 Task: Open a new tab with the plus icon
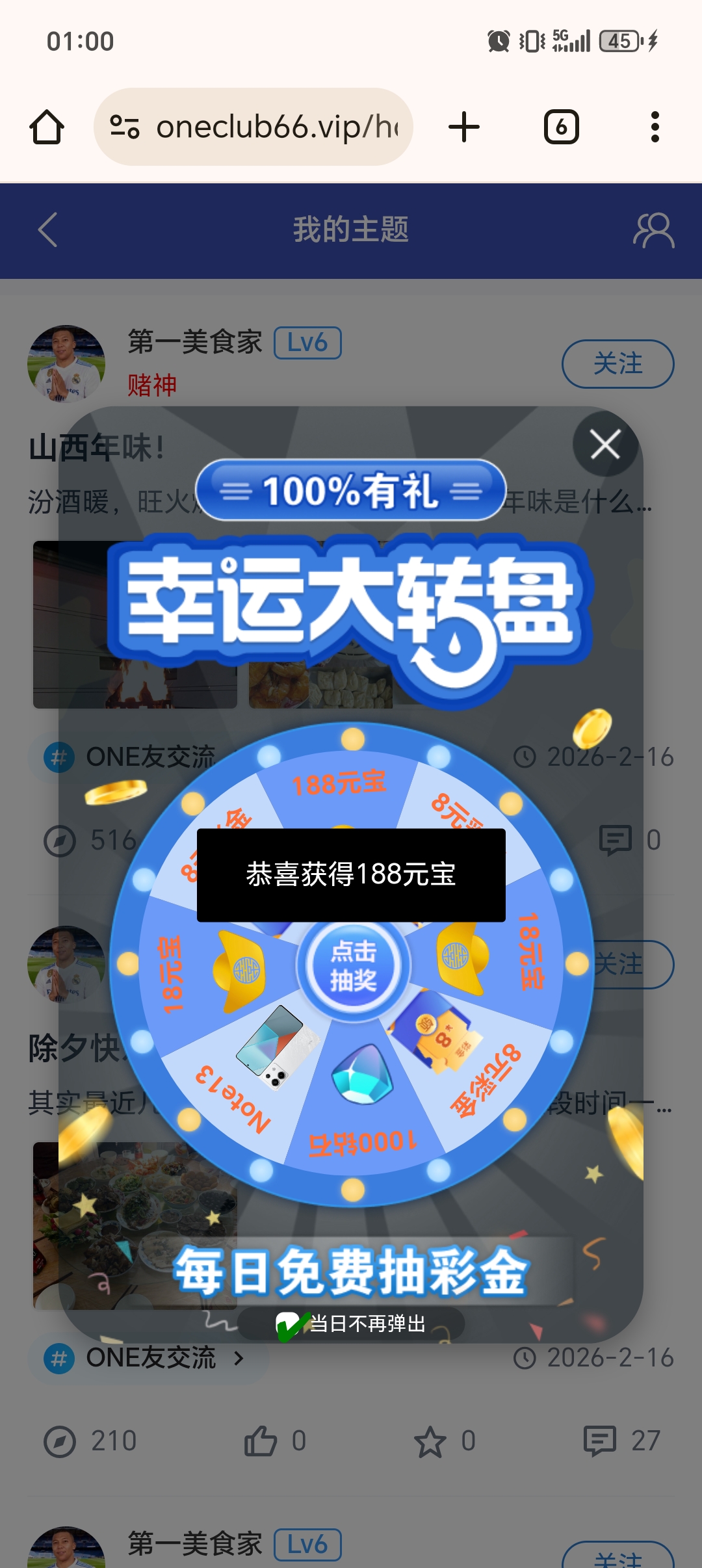463,127
